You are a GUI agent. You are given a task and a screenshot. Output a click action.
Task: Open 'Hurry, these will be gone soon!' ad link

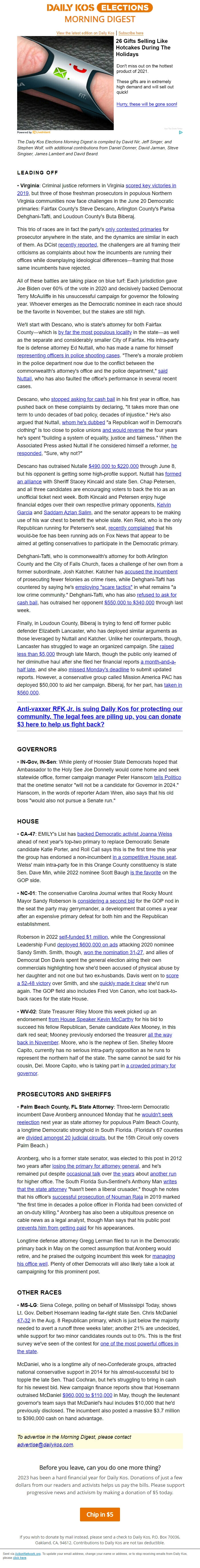tap(147, 104)
